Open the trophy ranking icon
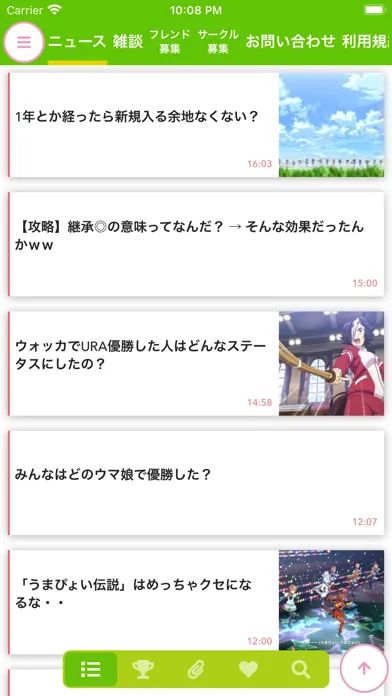This screenshot has width=392, height=696. coord(143,669)
